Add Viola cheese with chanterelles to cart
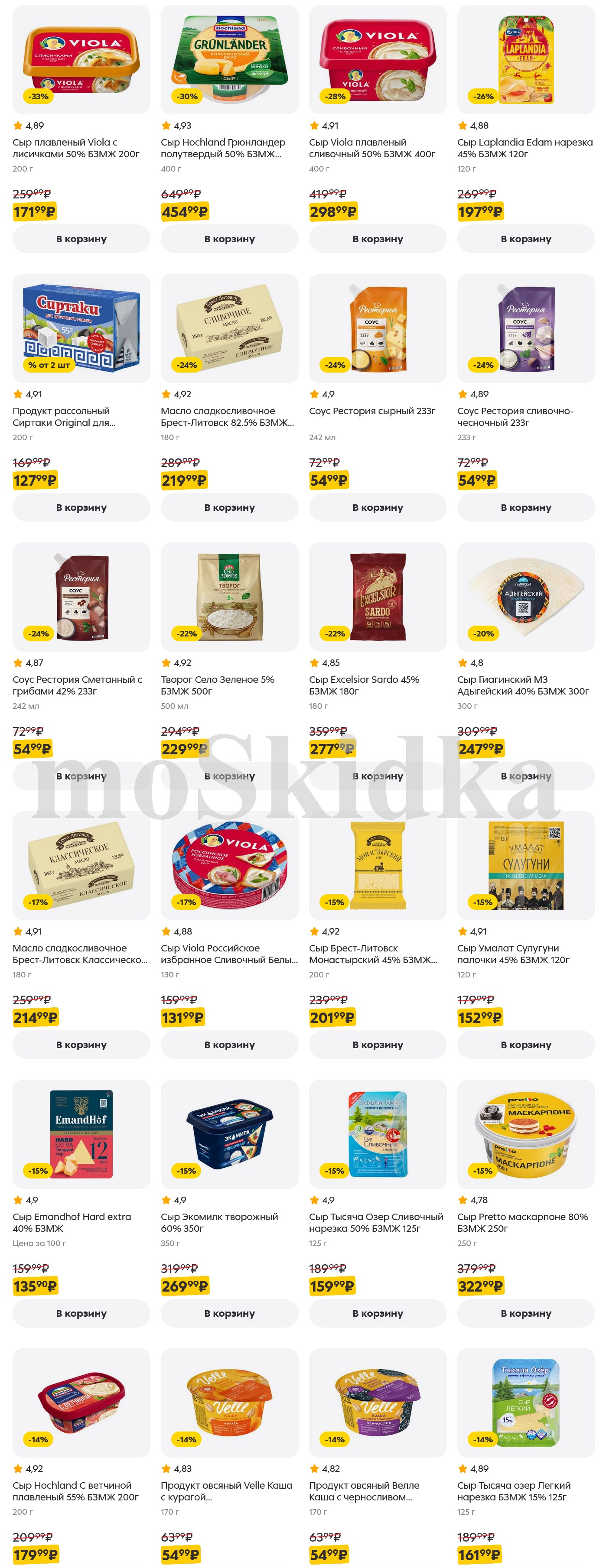Image resolution: width=606 pixels, height=1568 pixels. [x=81, y=239]
